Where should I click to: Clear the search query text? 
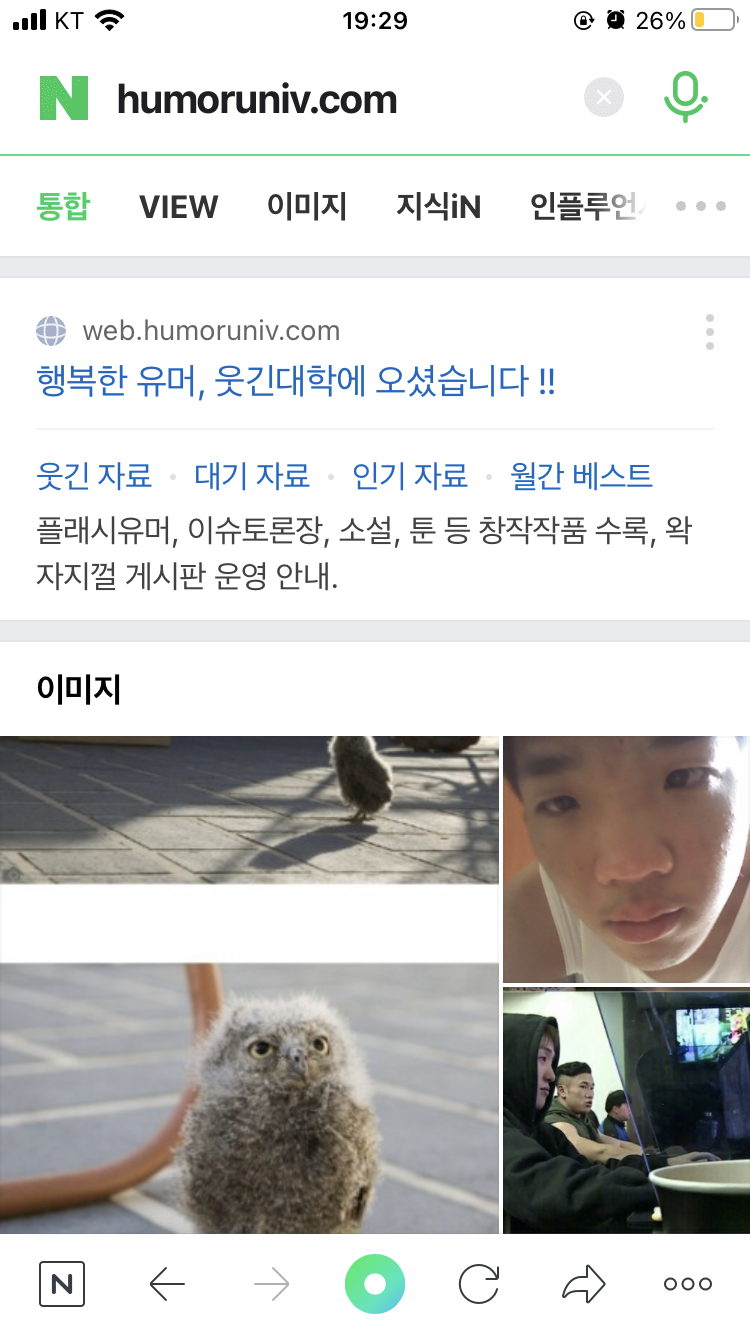(x=603, y=97)
